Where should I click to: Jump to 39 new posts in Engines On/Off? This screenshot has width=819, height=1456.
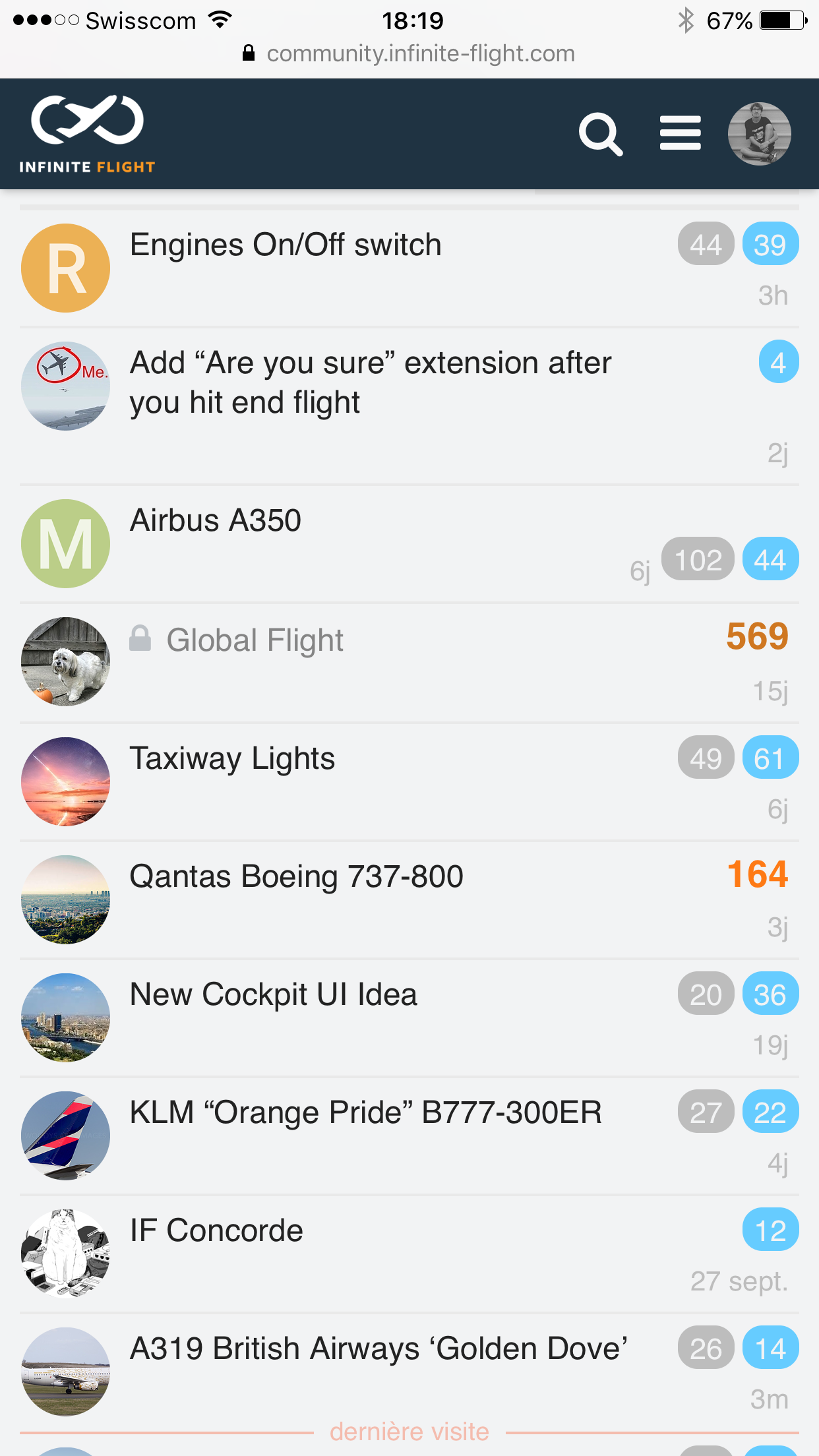pos(770,245)
